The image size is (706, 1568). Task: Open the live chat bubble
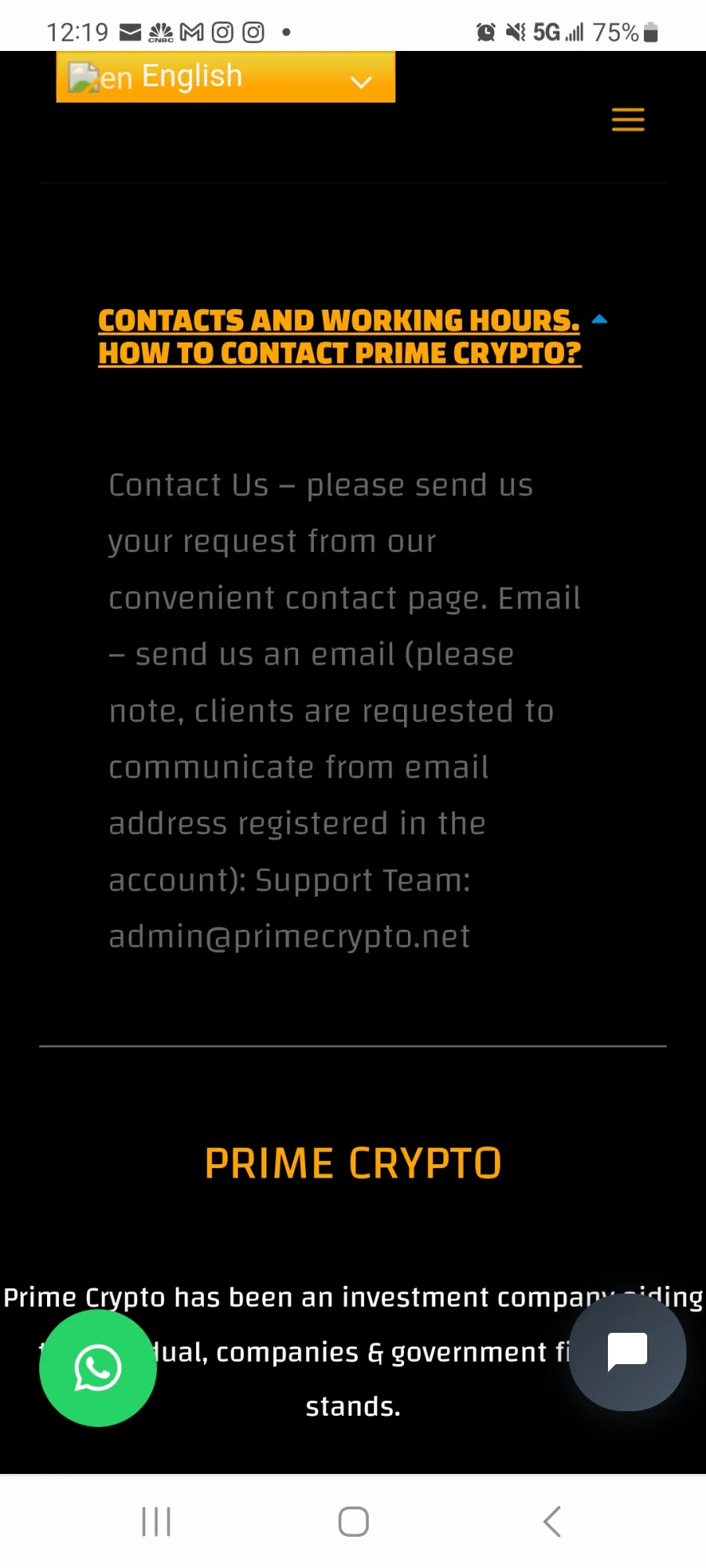click(x=628, y=1352)
